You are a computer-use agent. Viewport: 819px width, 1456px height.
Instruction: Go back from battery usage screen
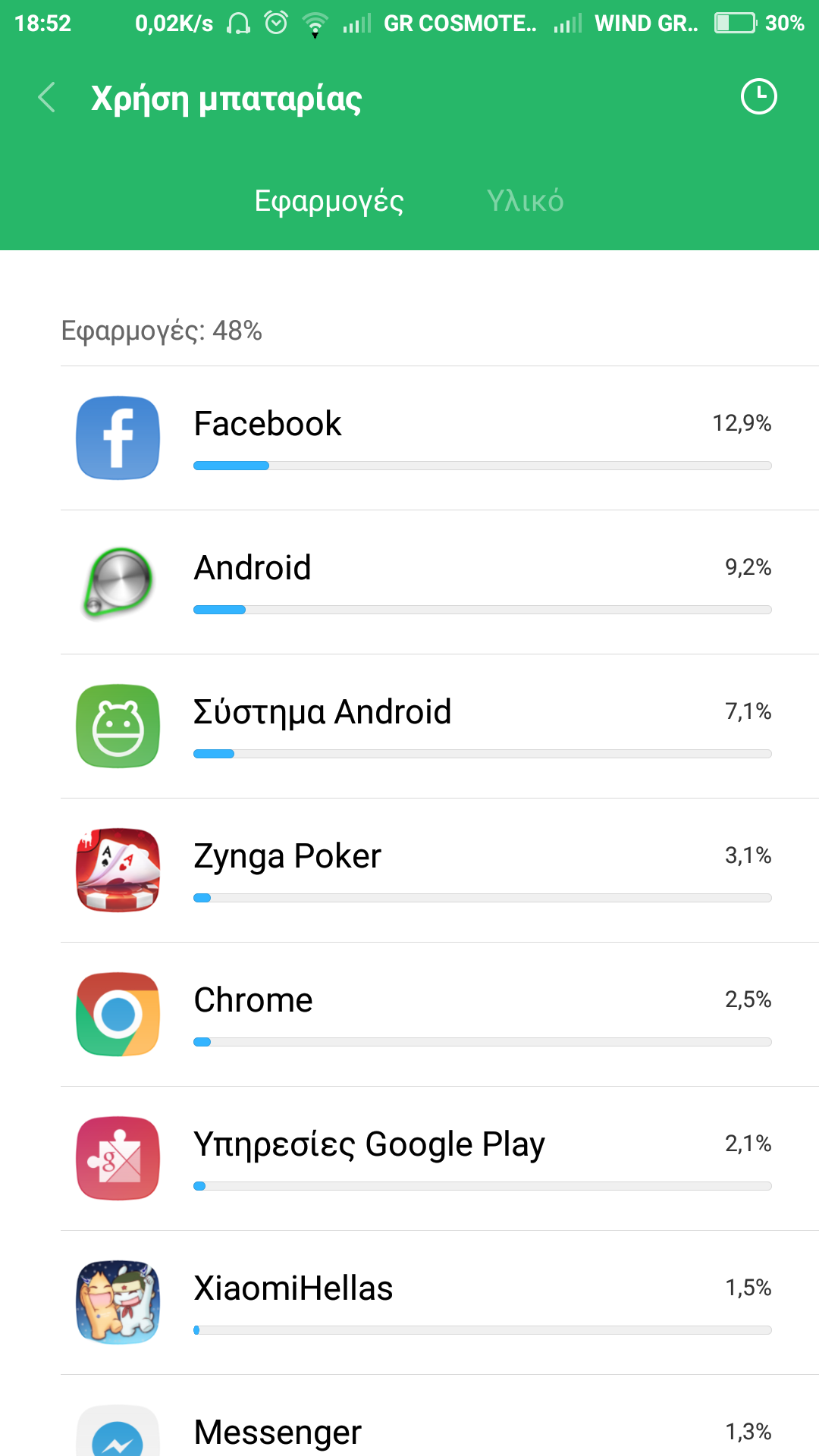pos(47,98)
